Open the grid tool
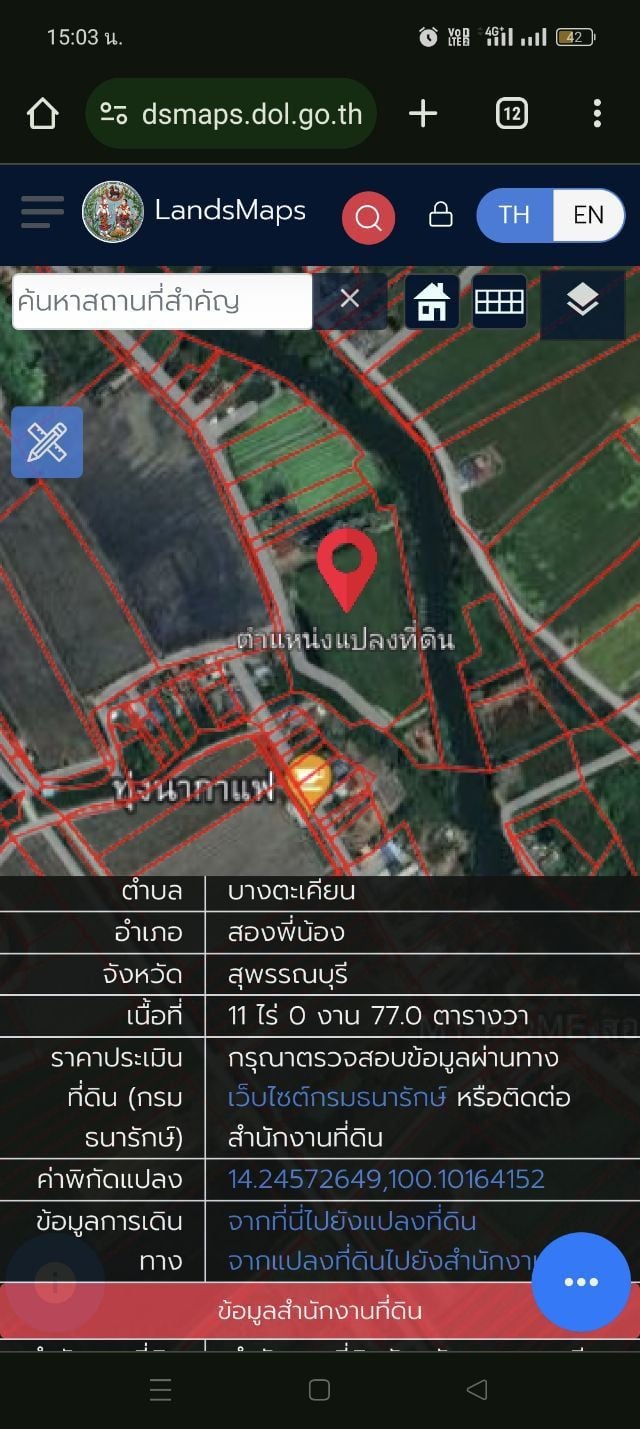 point(499,301)
